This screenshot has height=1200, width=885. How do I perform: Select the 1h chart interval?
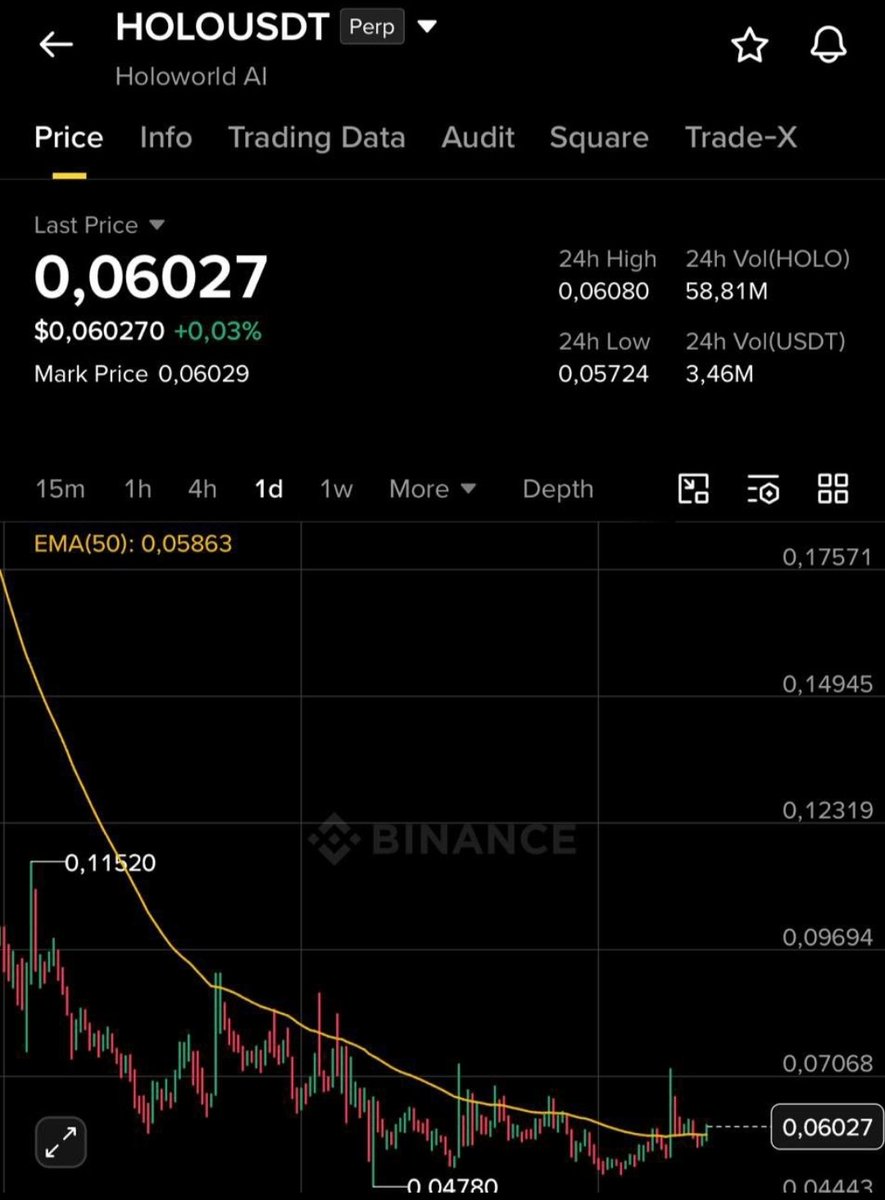click(x=138, y=489)
